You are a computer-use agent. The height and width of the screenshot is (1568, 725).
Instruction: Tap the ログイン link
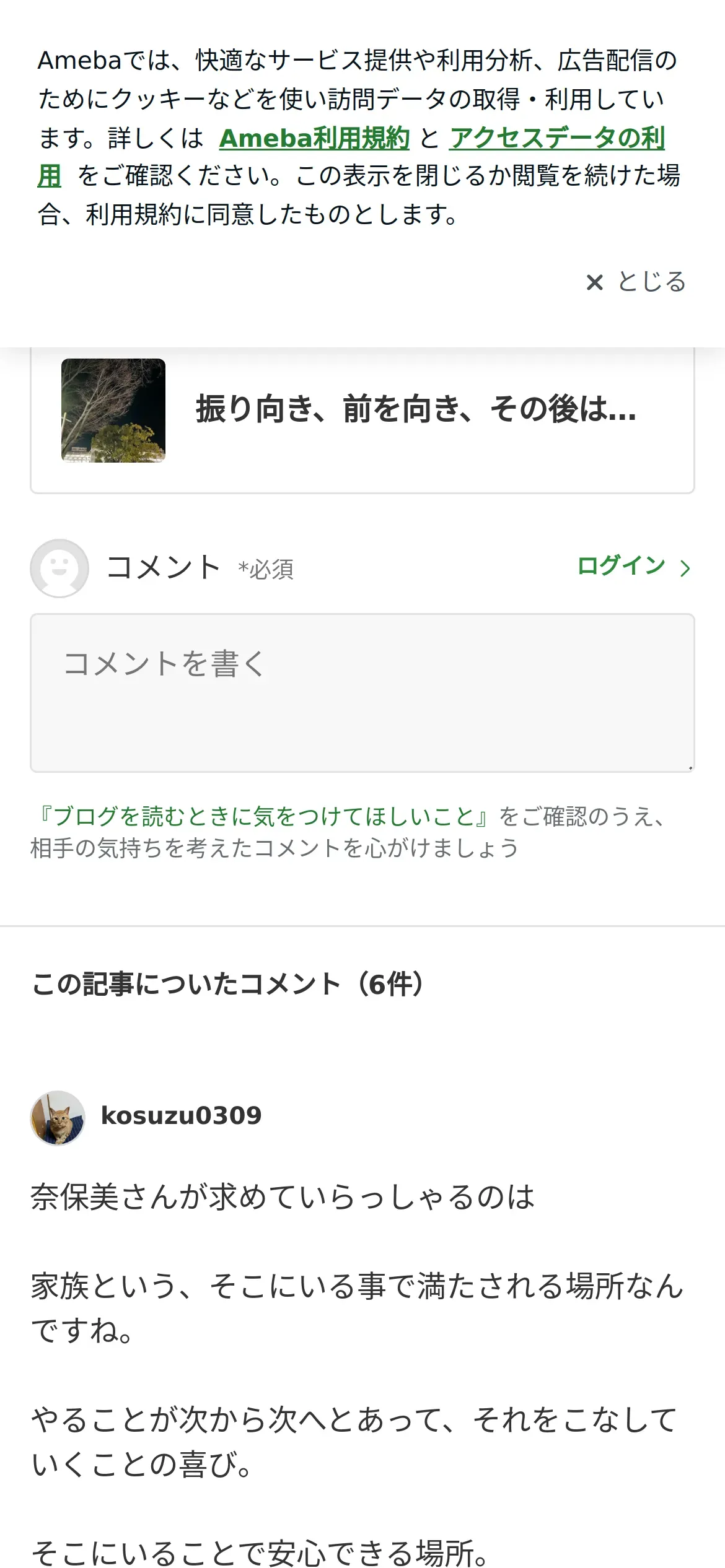pos(633,566)
